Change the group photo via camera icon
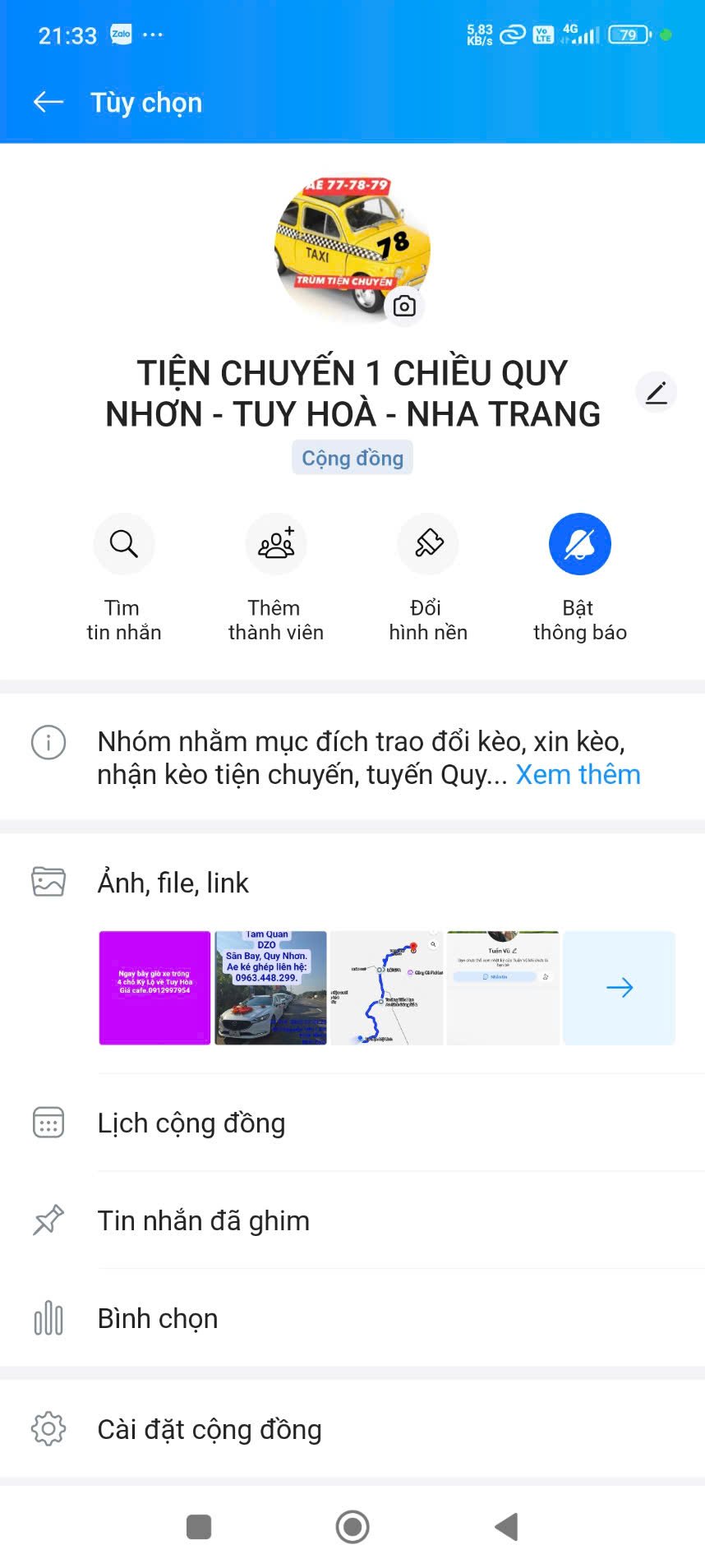Viewport: 705px width, 1568px height. tap(403, 307)
